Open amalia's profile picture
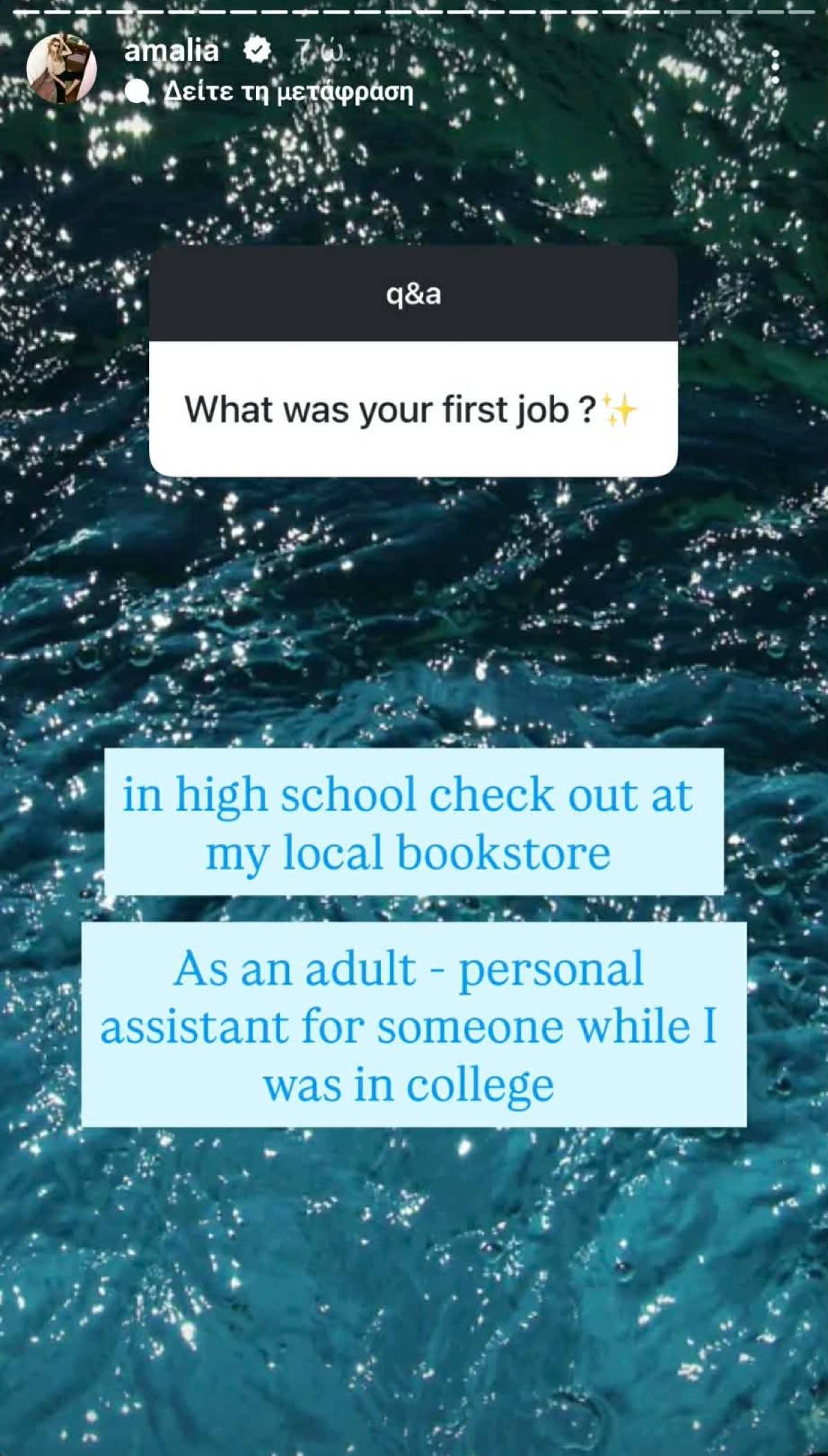The width and height of the screenshot is (828, 1456). point(61,68)
